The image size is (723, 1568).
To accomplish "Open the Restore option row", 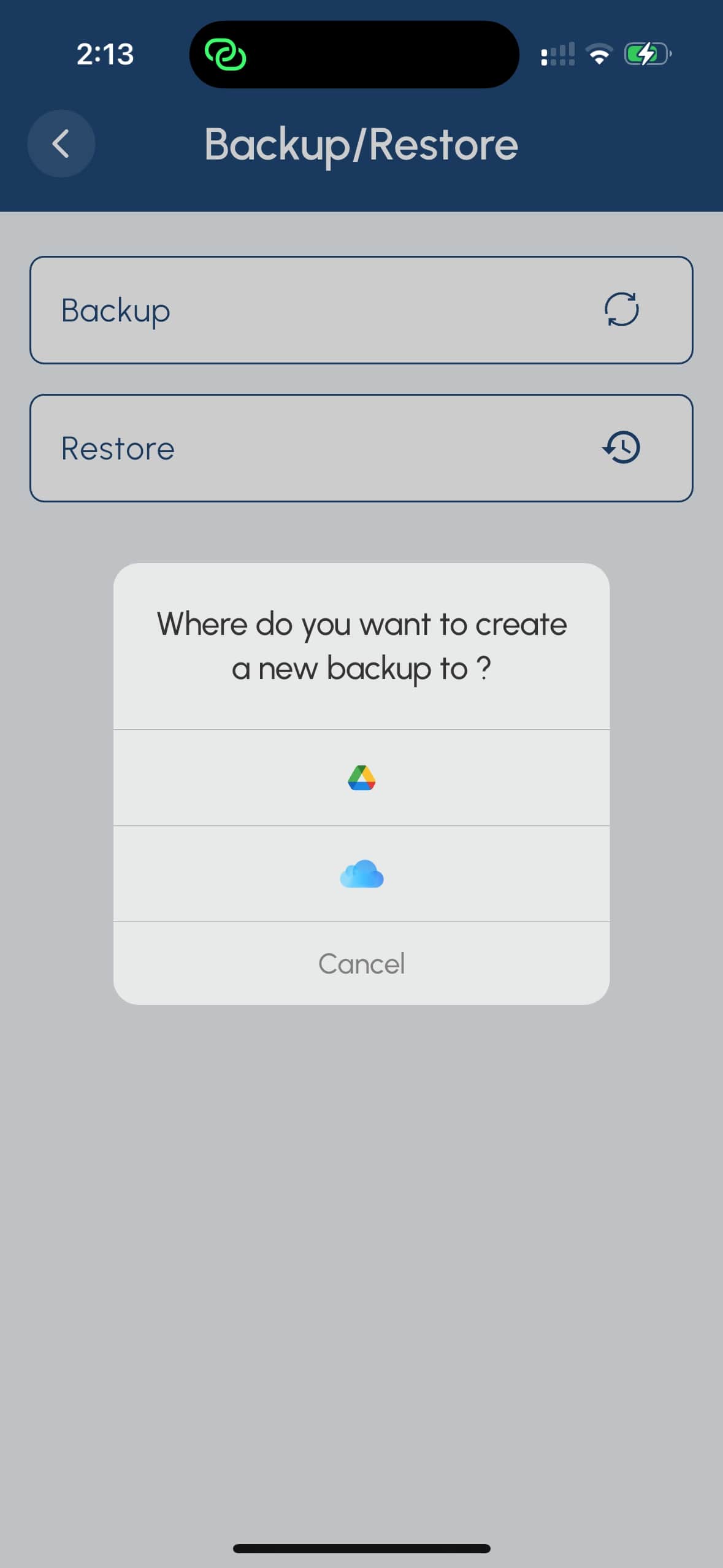I will click(361, 448).
